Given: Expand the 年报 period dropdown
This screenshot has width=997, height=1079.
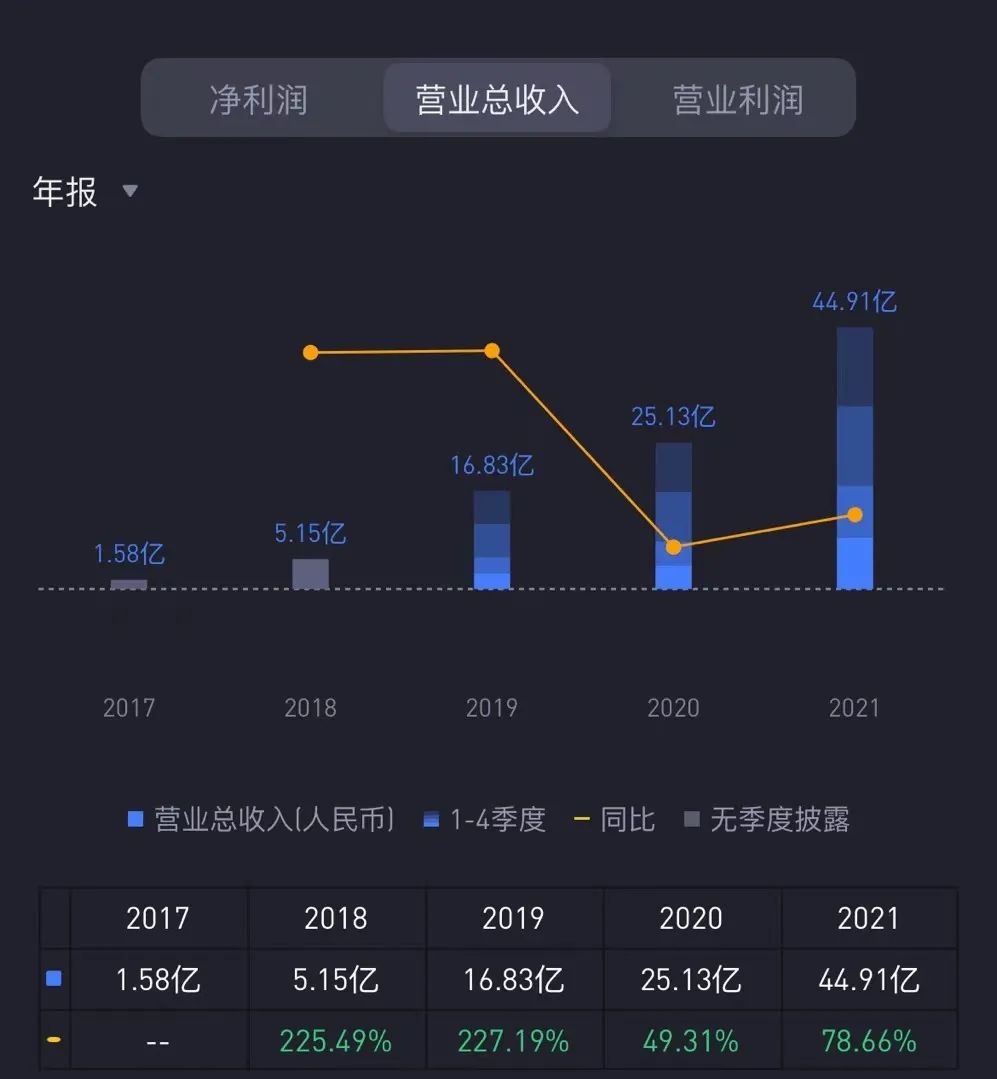Looking at the screenshot, I should (x=84, y=190).
